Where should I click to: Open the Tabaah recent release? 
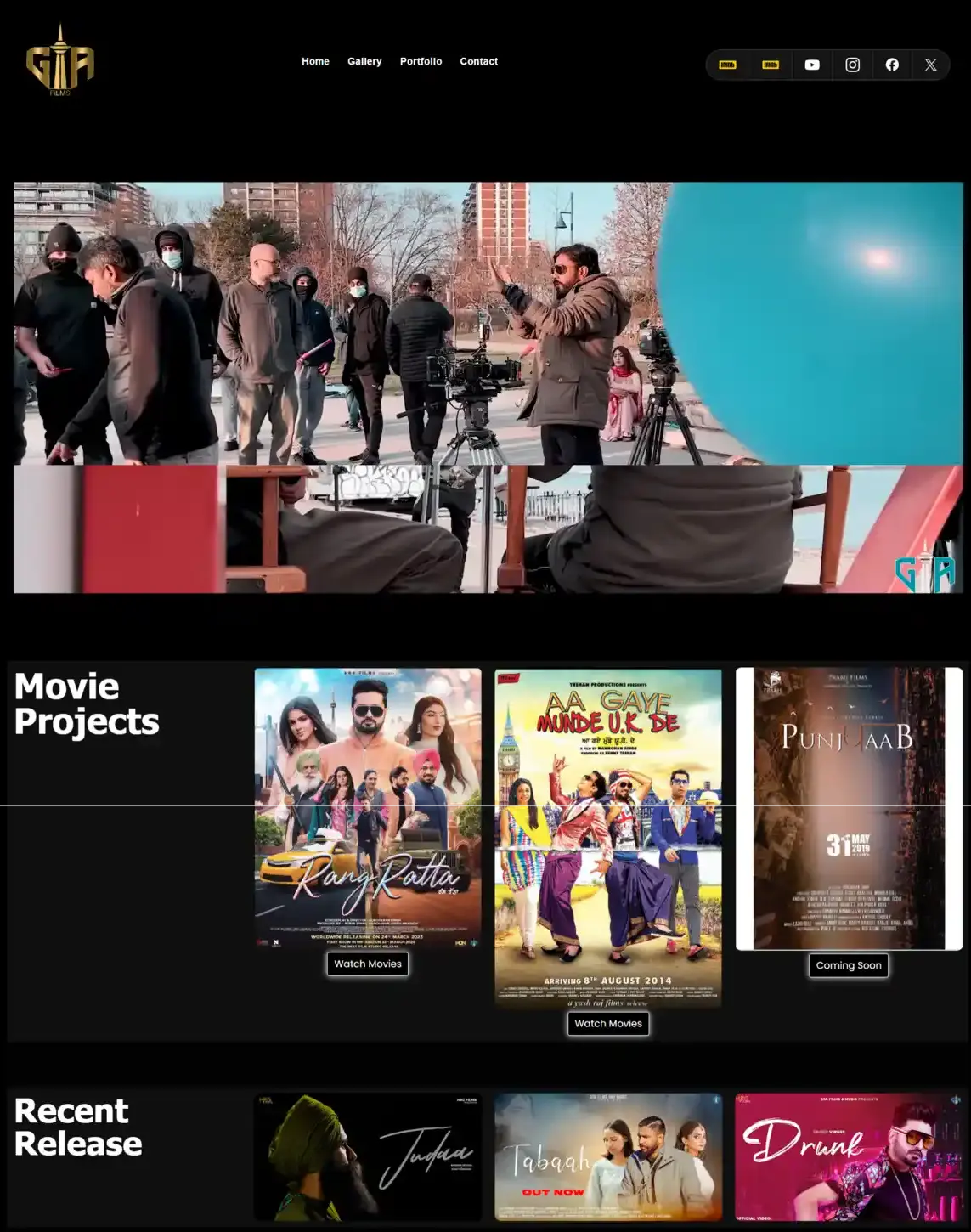point(608,1156)
